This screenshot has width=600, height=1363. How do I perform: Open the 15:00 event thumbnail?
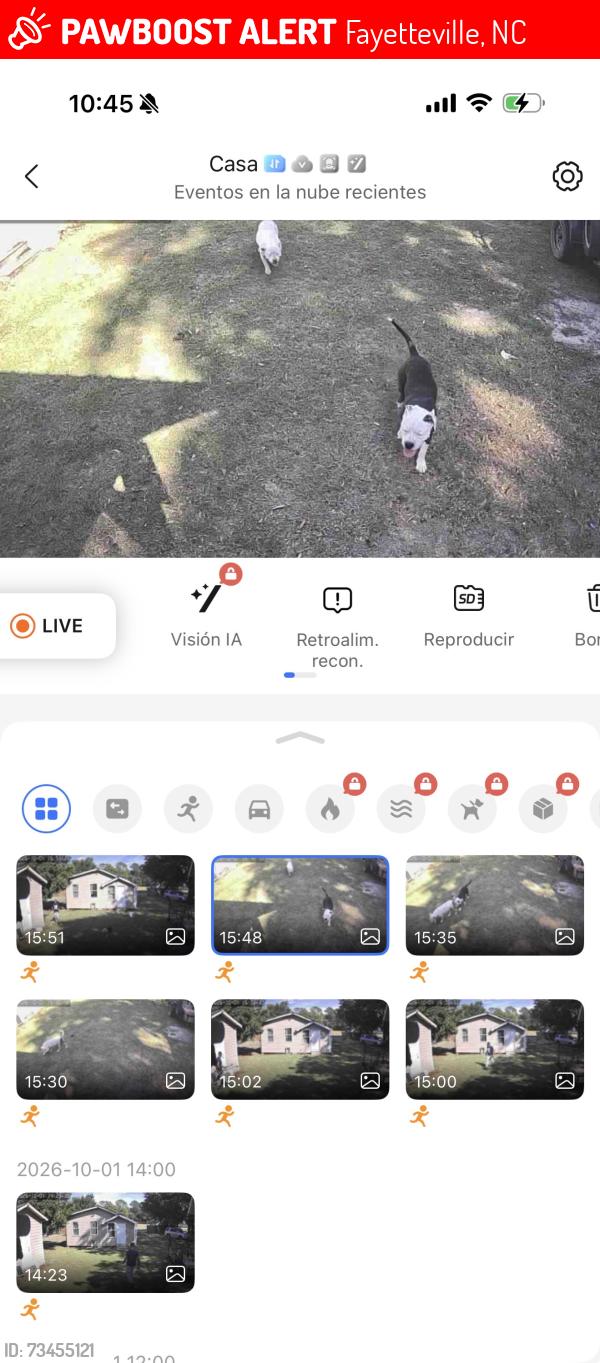pos(495,1049)
